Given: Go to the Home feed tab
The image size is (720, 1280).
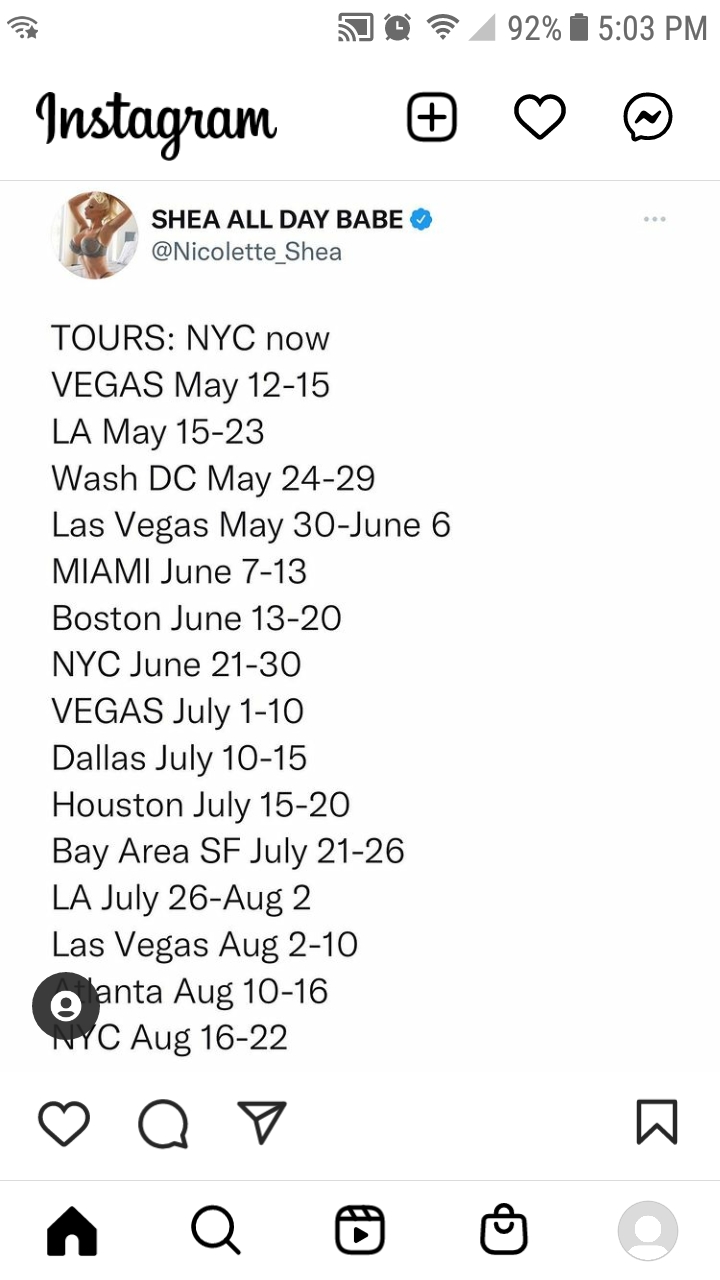Looking at the screenshot, I should click(x=72, y=1231).
